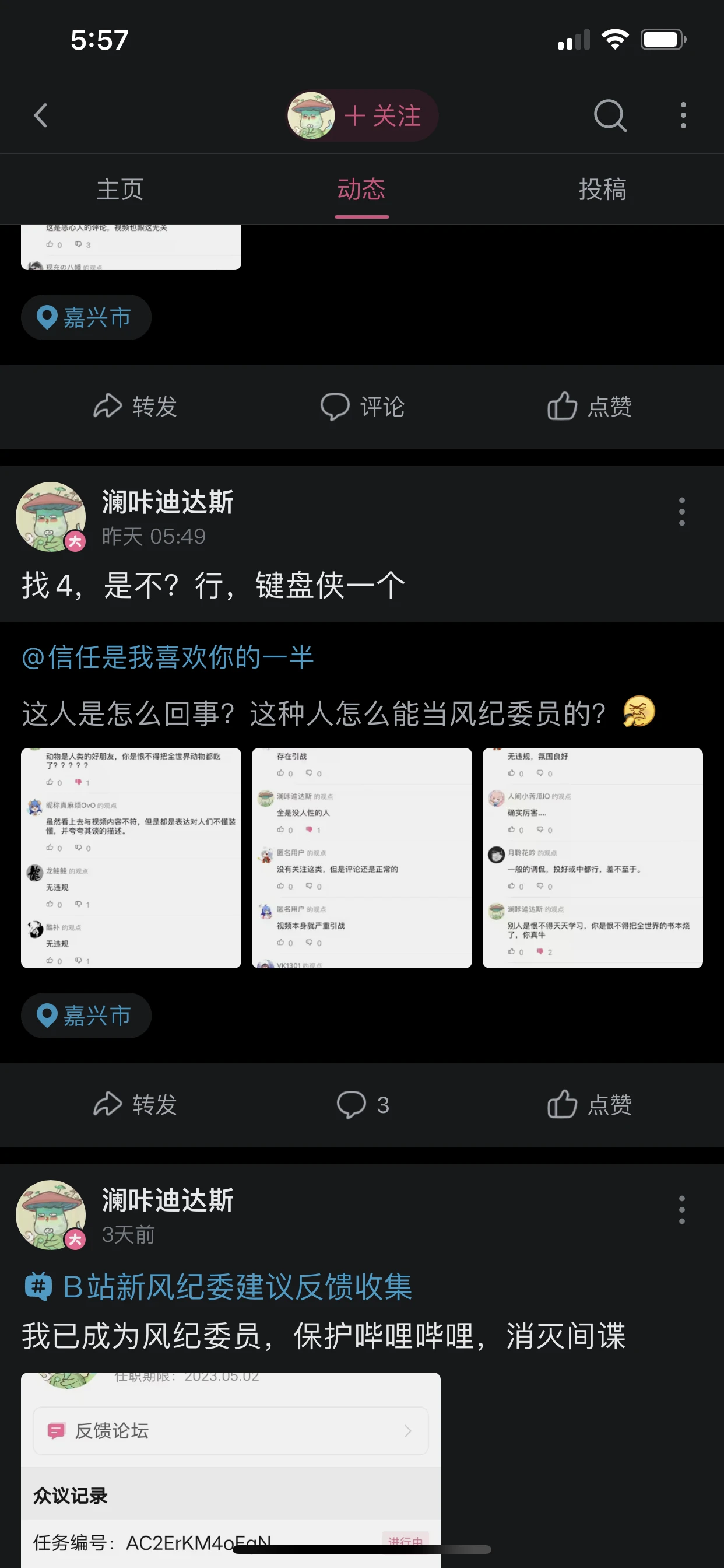Follow the user with +关注 button

click(382, 116)
